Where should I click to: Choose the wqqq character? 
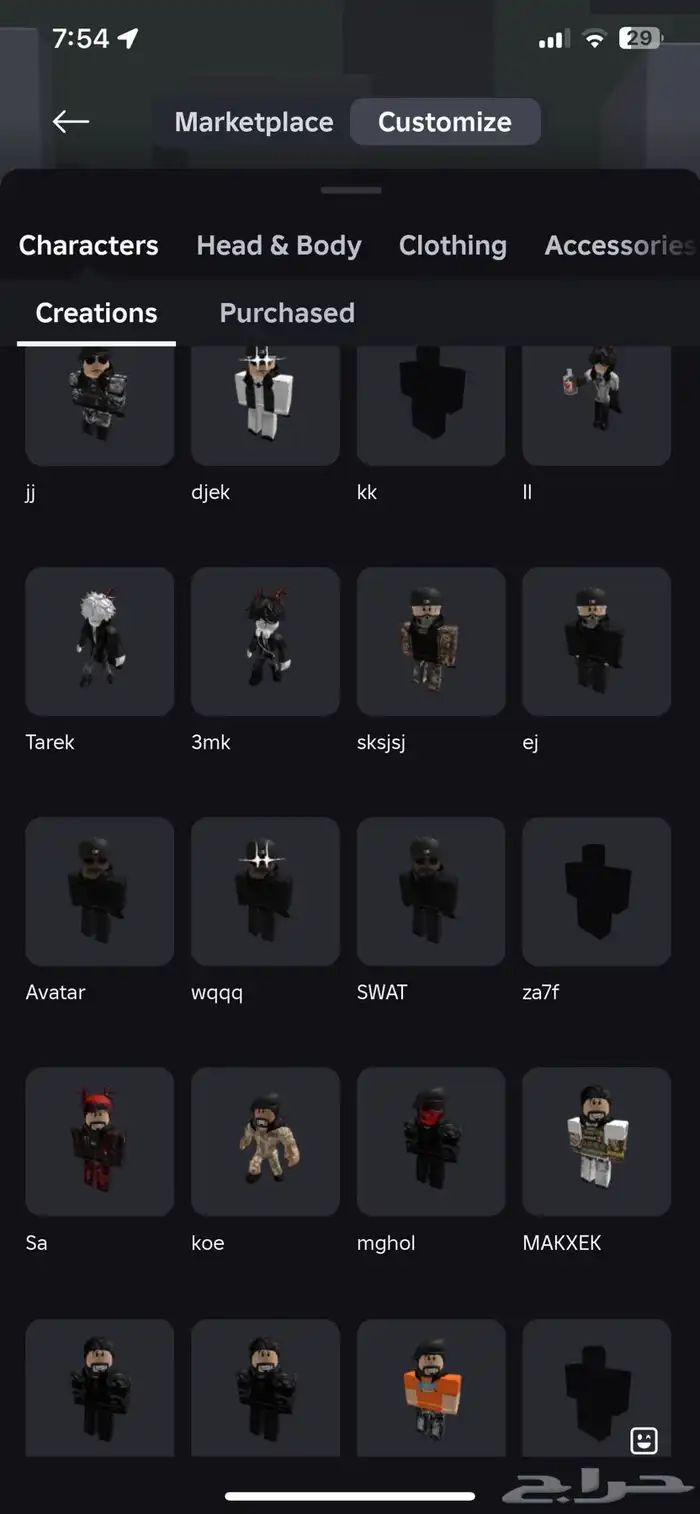pos(265,891)
